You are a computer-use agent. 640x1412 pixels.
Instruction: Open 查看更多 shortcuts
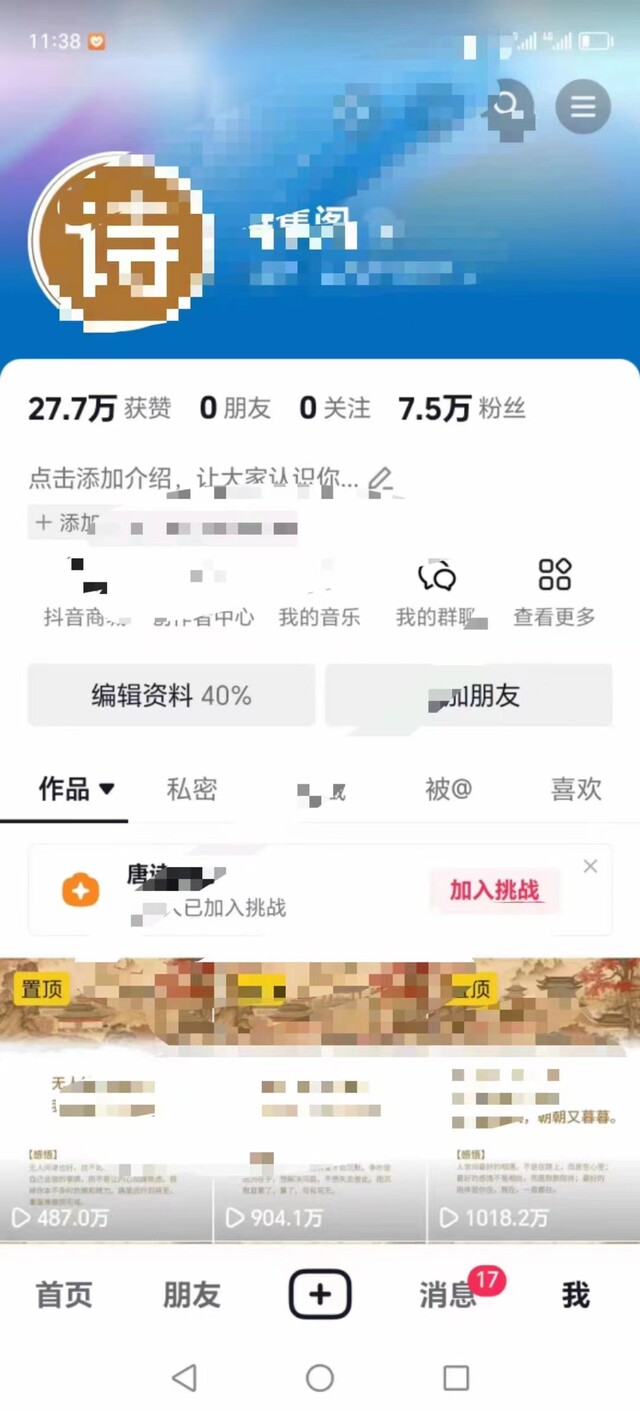coord(555,594)
